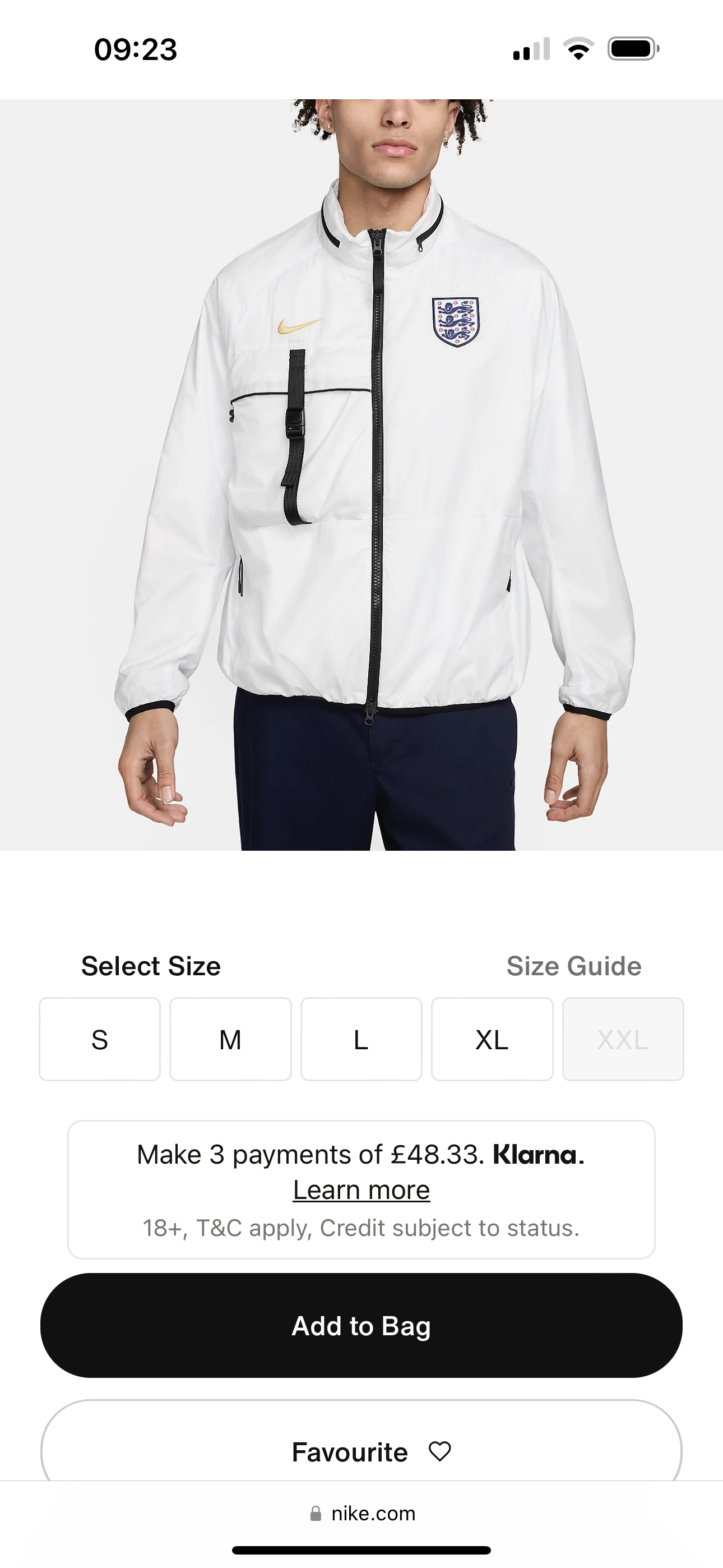
Task: Favourite this jacket
Action: click(x=361, y=1452)
